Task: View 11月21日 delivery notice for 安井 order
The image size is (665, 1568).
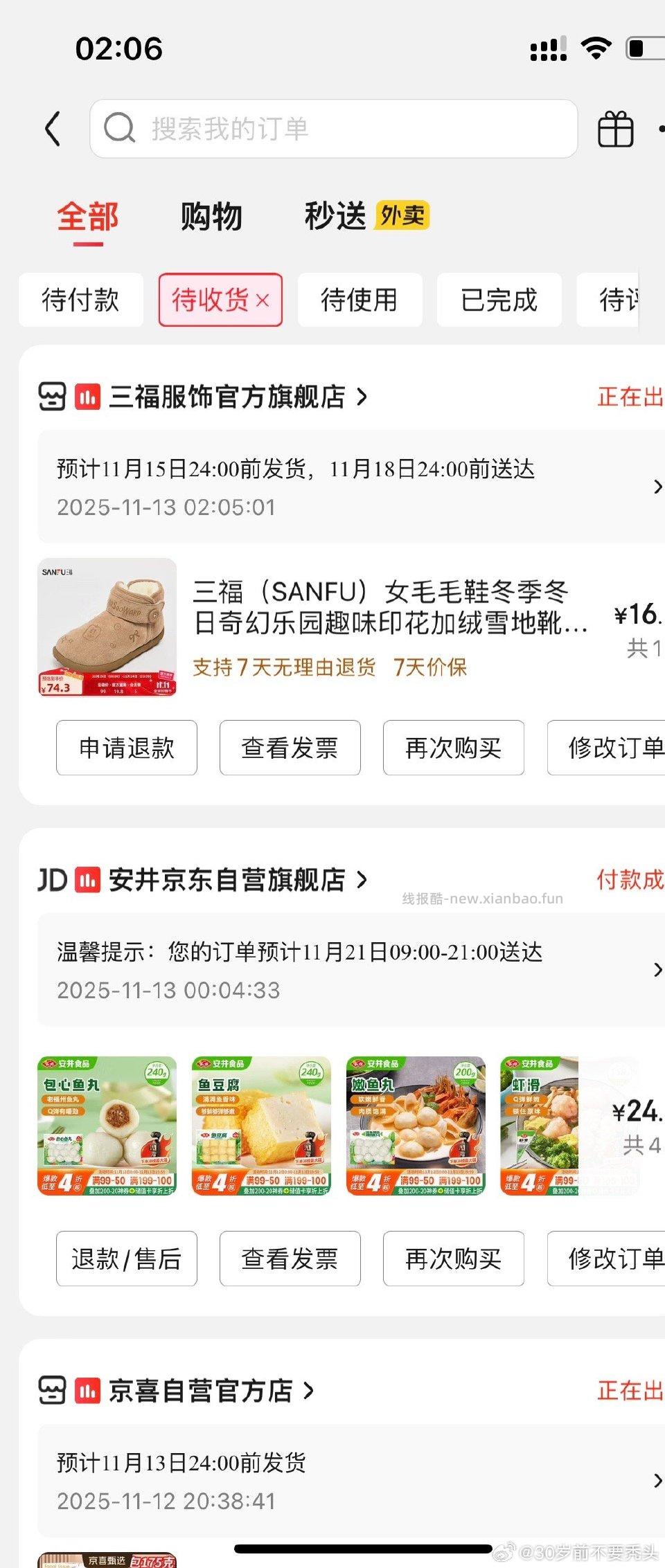Action: 346,970
